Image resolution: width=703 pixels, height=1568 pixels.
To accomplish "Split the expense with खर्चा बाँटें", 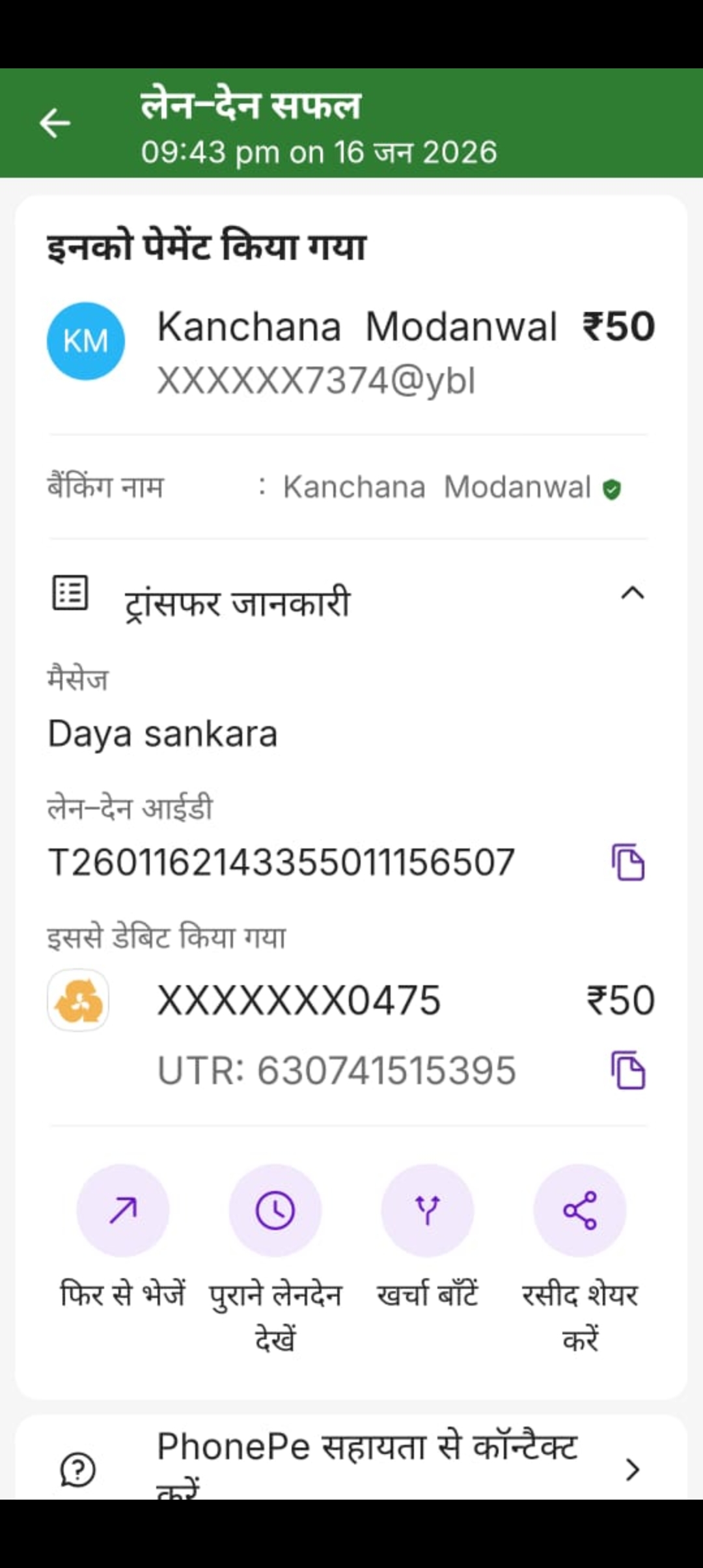I will [427, 1211].
